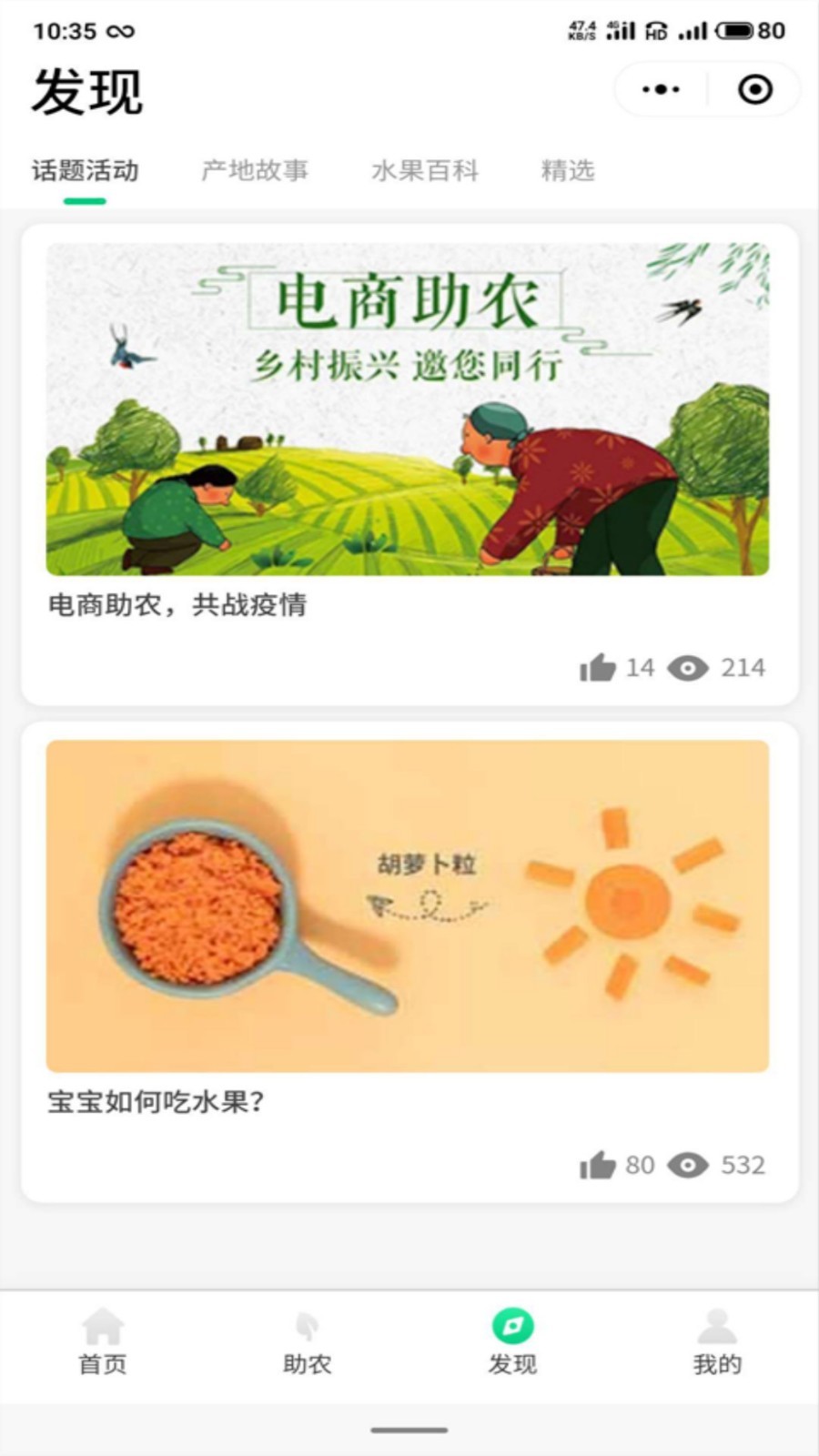Close the mini program with the circle button
Image resolution: width=819 pixels, height=1456 pixels.
(x=754, y=89)
